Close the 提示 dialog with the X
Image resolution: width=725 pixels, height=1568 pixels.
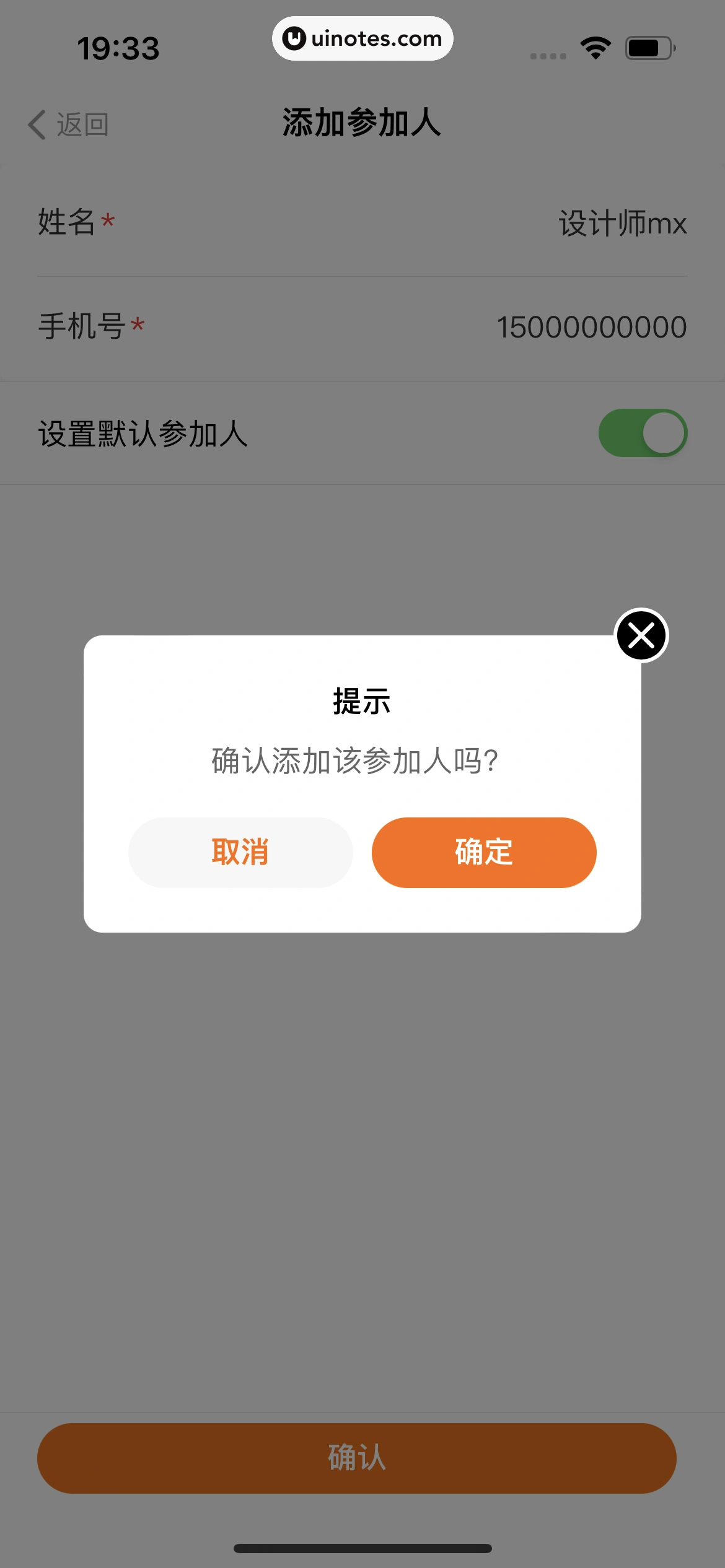click(641, 635)
